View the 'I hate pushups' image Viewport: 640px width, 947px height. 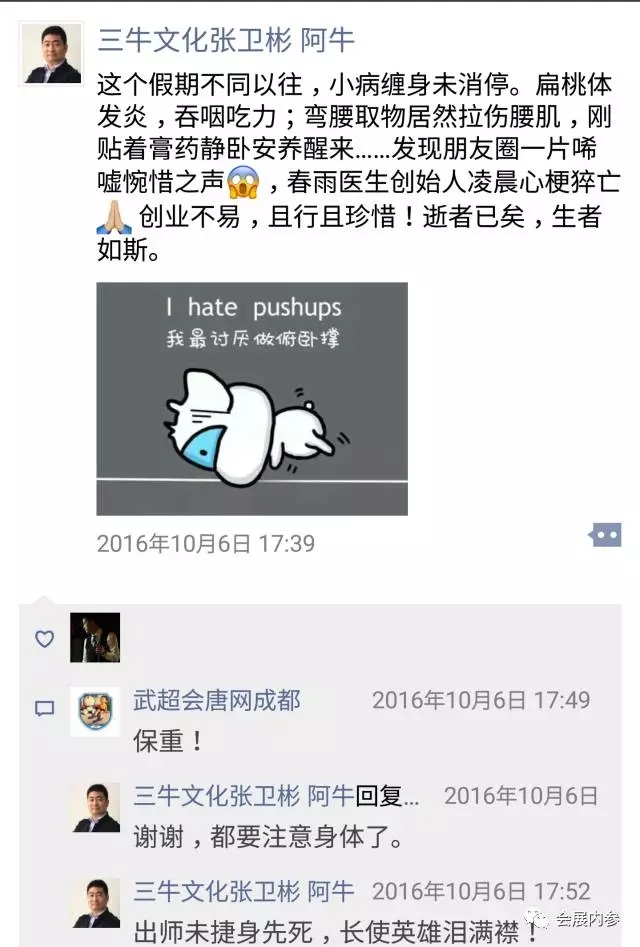point(252,398)
